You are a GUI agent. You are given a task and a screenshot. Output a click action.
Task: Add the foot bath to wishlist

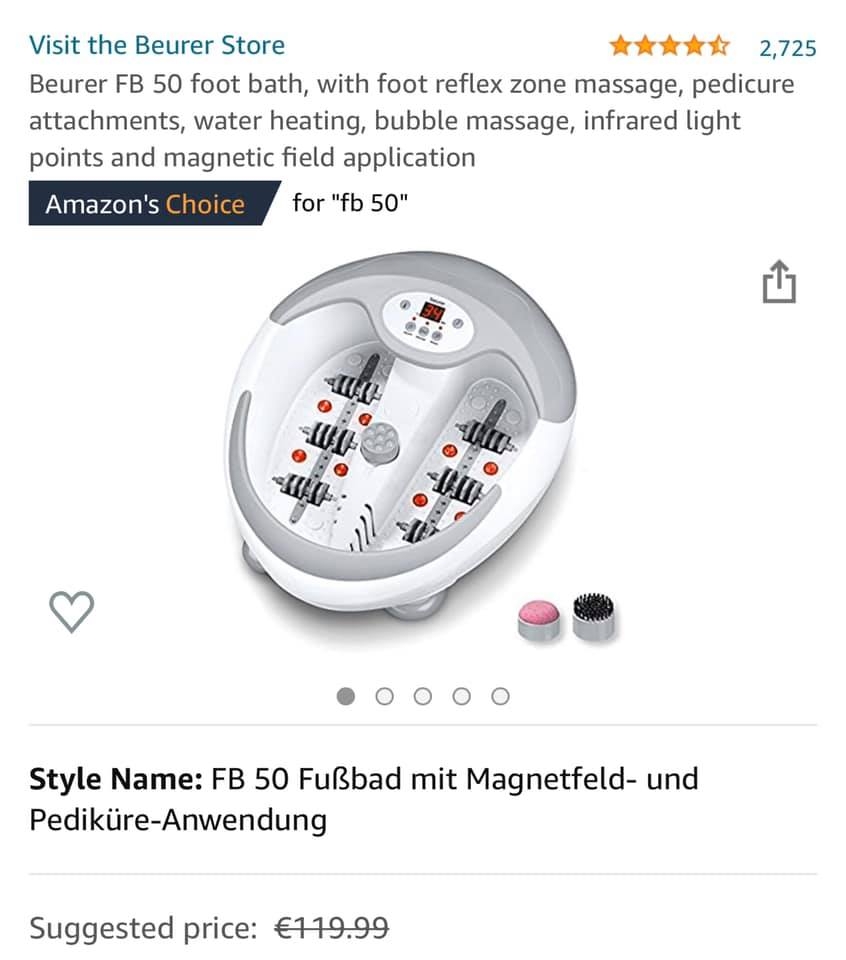[x=72, y=610]
